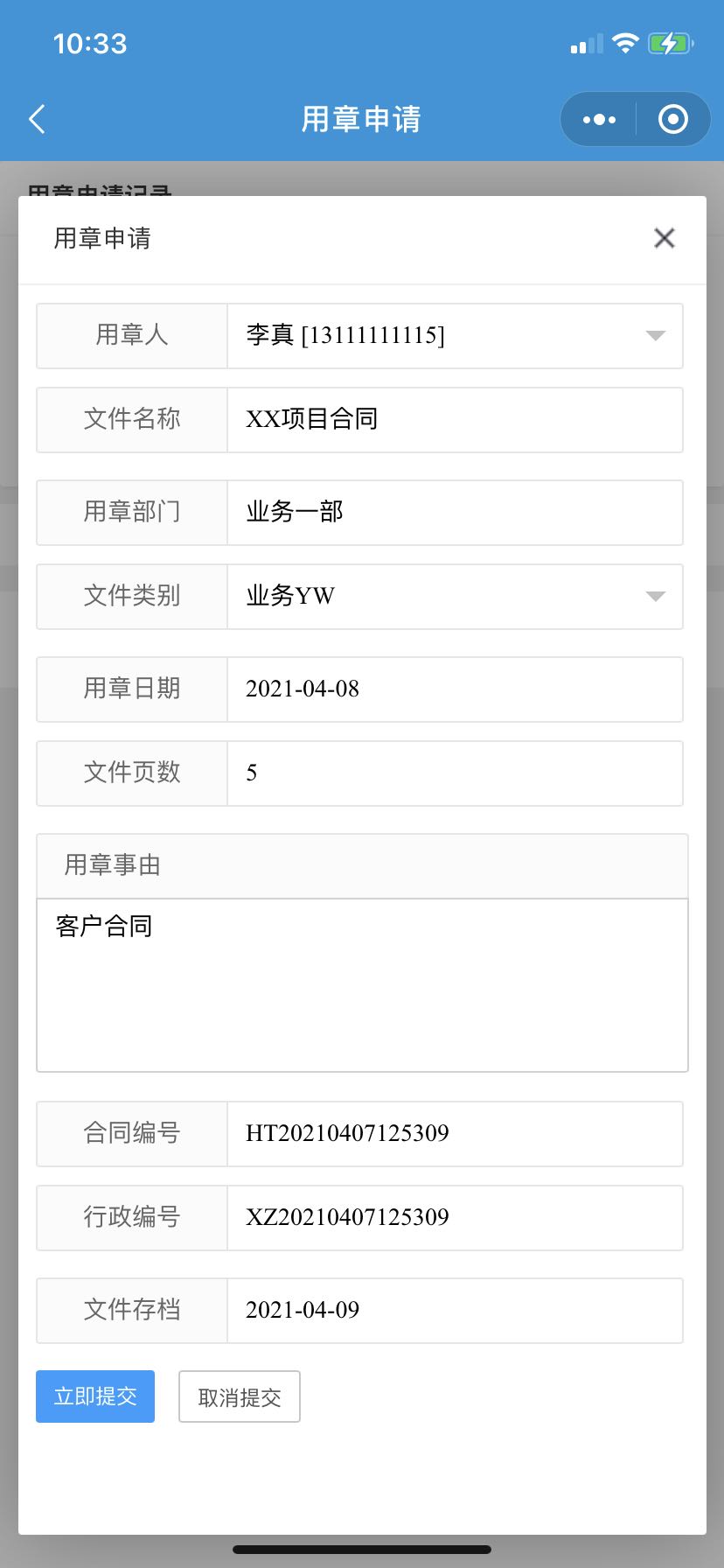
Task: Change the 文件存档 date
Action: [x=454, y=1310]
